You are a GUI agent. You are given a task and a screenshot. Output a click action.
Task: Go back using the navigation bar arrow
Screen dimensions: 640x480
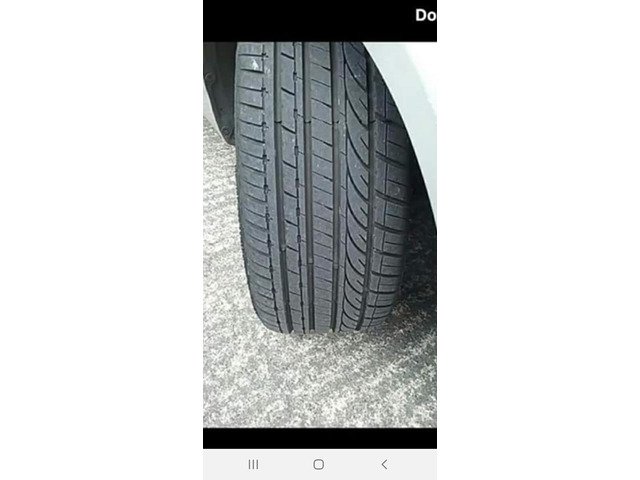pyautogui.click(x=384, y=464)
